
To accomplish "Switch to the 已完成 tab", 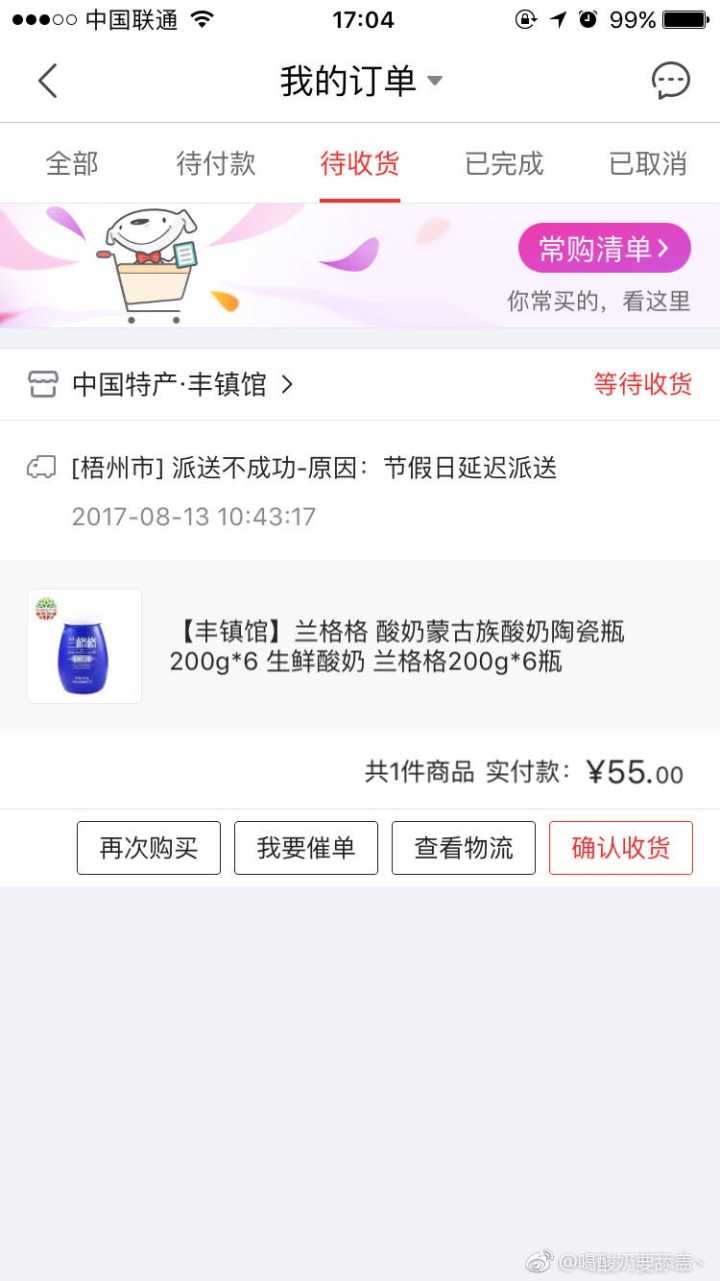I will pos(504,163).
